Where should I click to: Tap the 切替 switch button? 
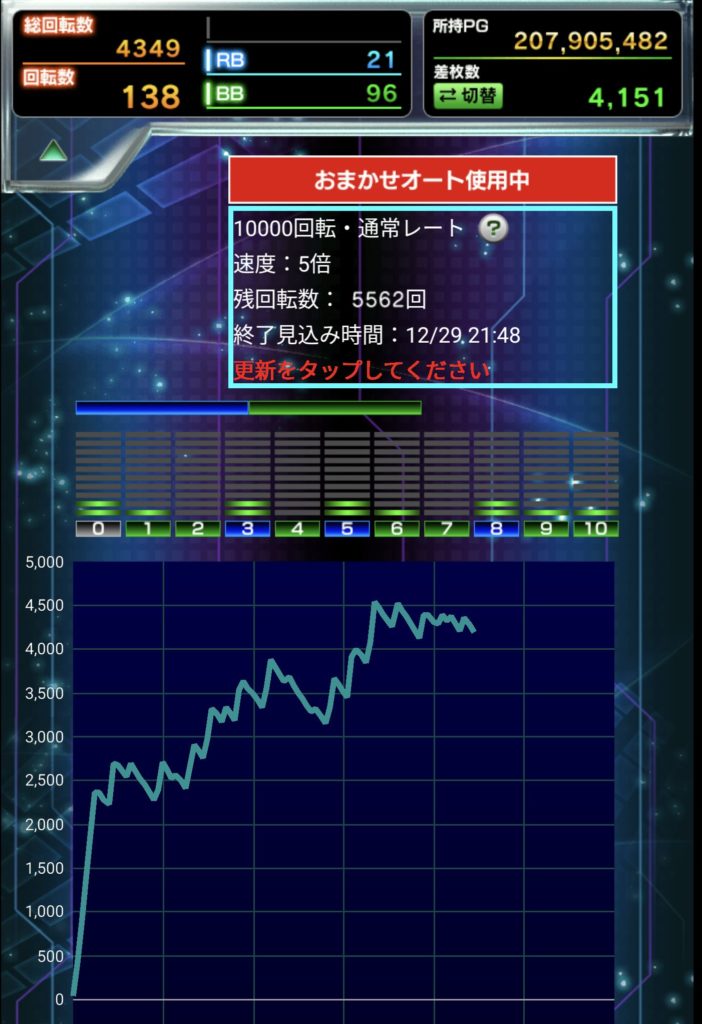coord(467,96)
